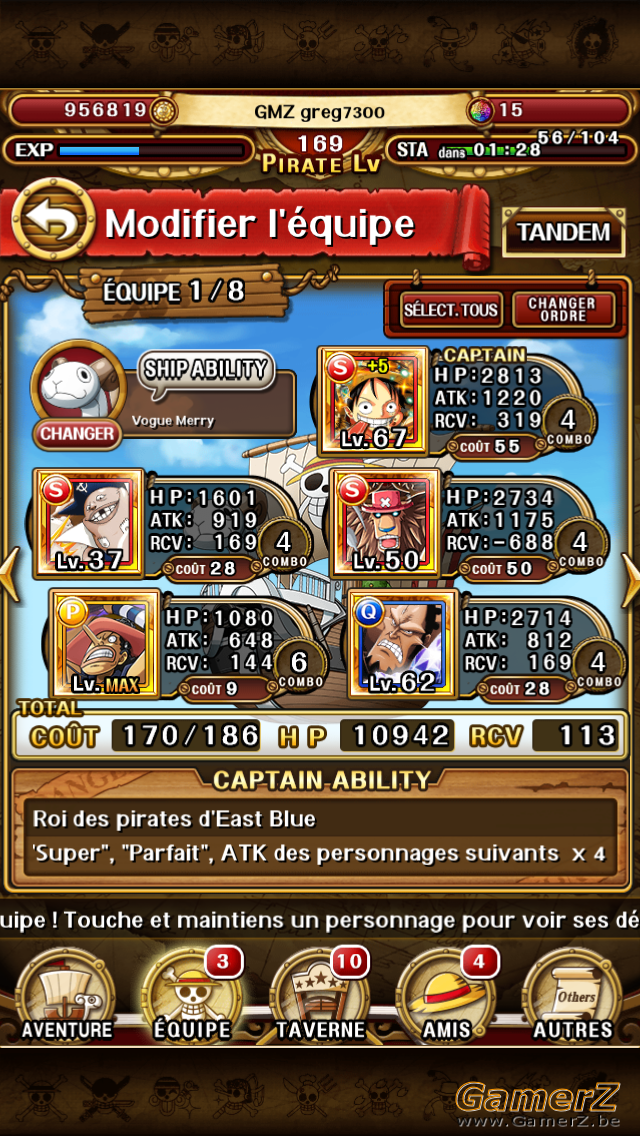Screen dimensions: 640x1136
Task: Switch to the ÉQUIPE tab
Action: [192, 994]
